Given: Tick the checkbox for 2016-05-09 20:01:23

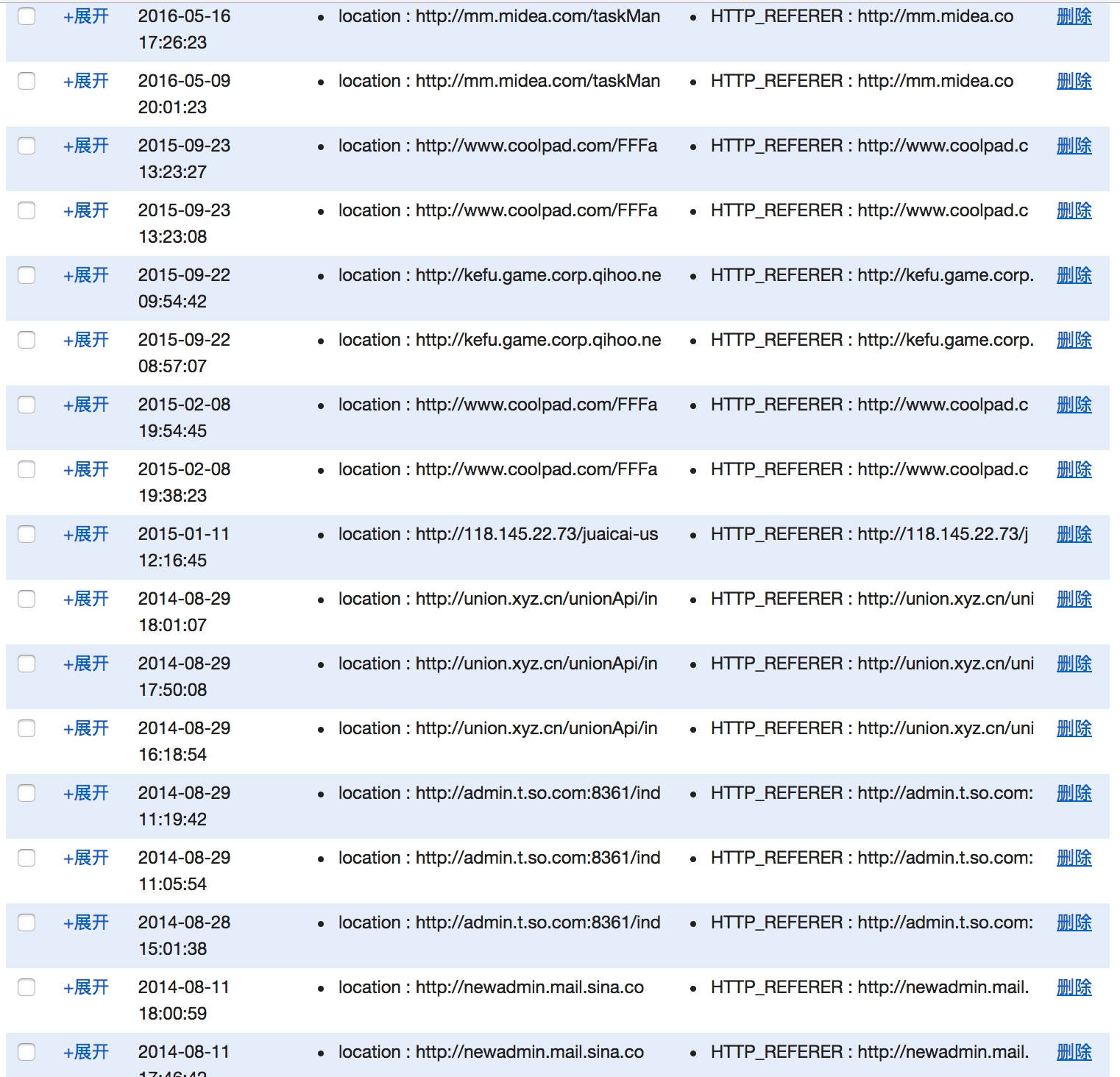Looking at the screenshot, I should pyautogui.click(x=26, y=81).
